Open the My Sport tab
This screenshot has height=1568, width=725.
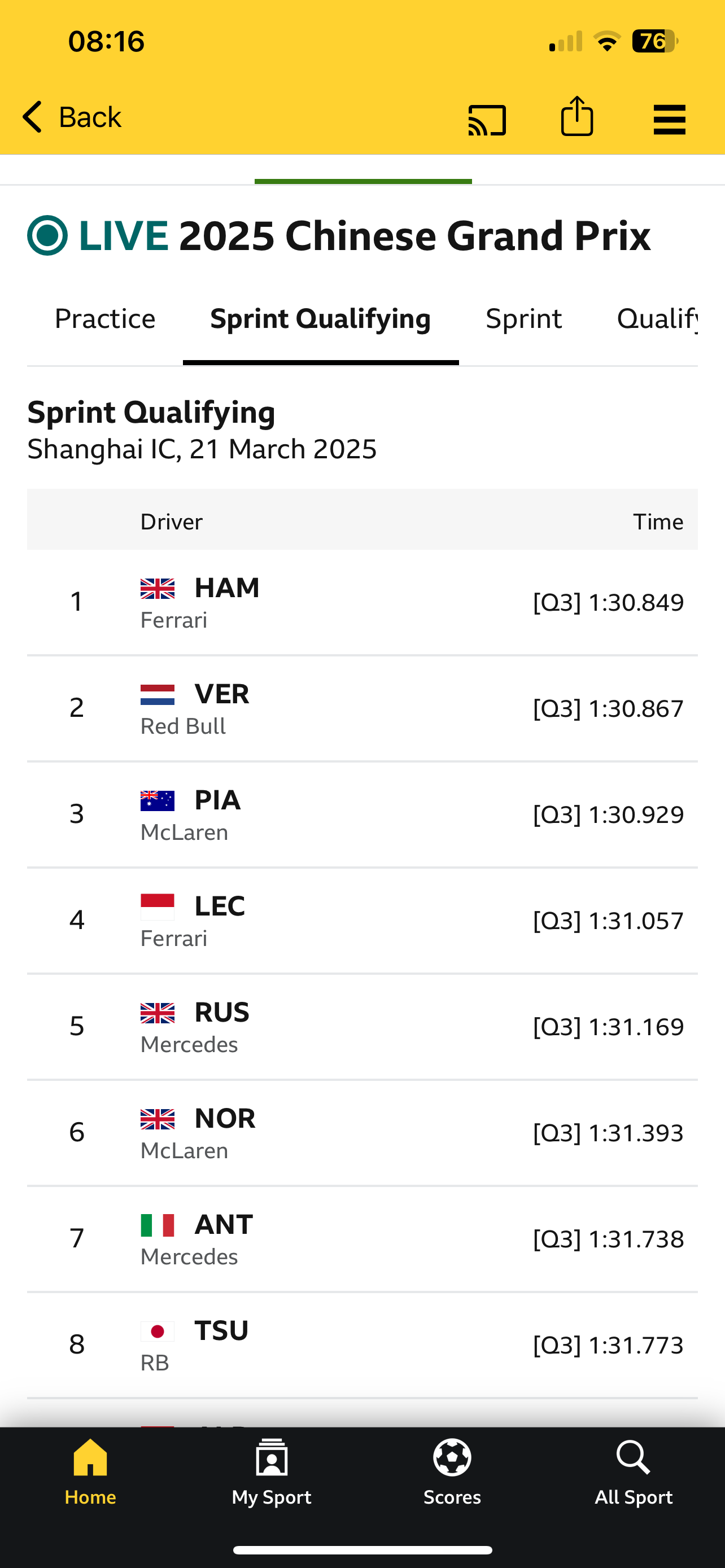pos(272,1472)
